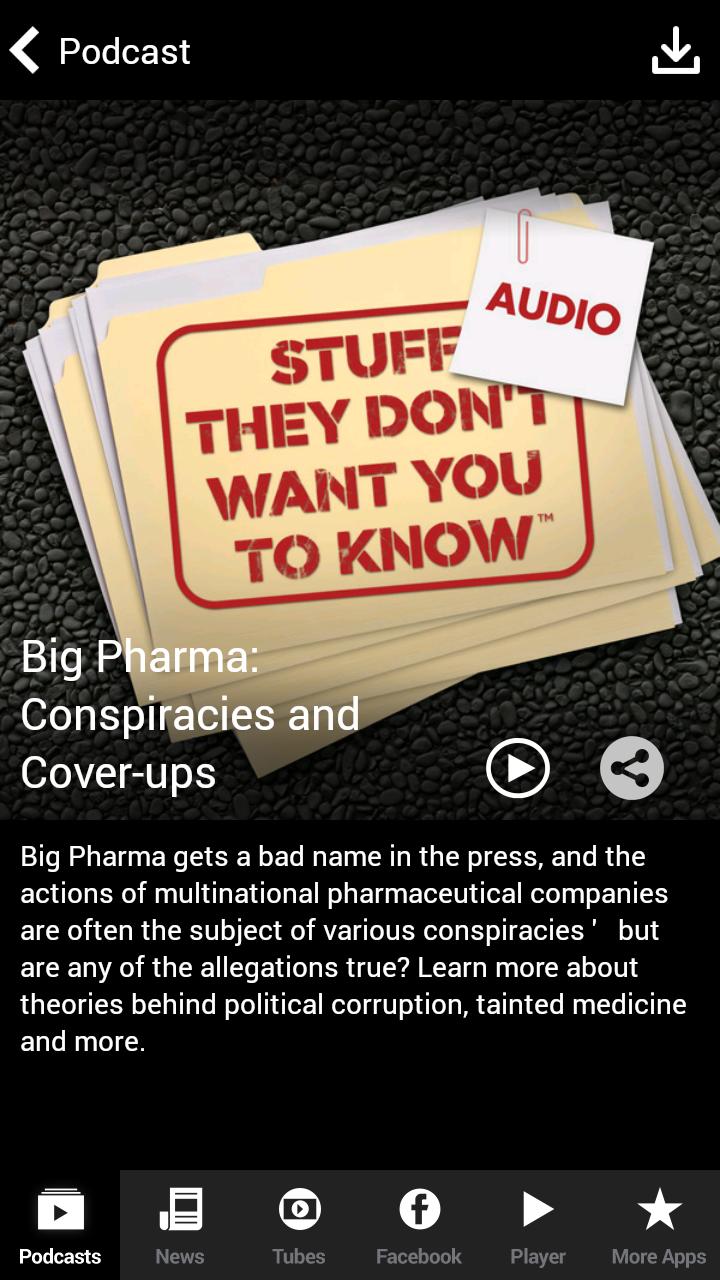Open the News tab
720x1280 pixels.
[180, 1225]
